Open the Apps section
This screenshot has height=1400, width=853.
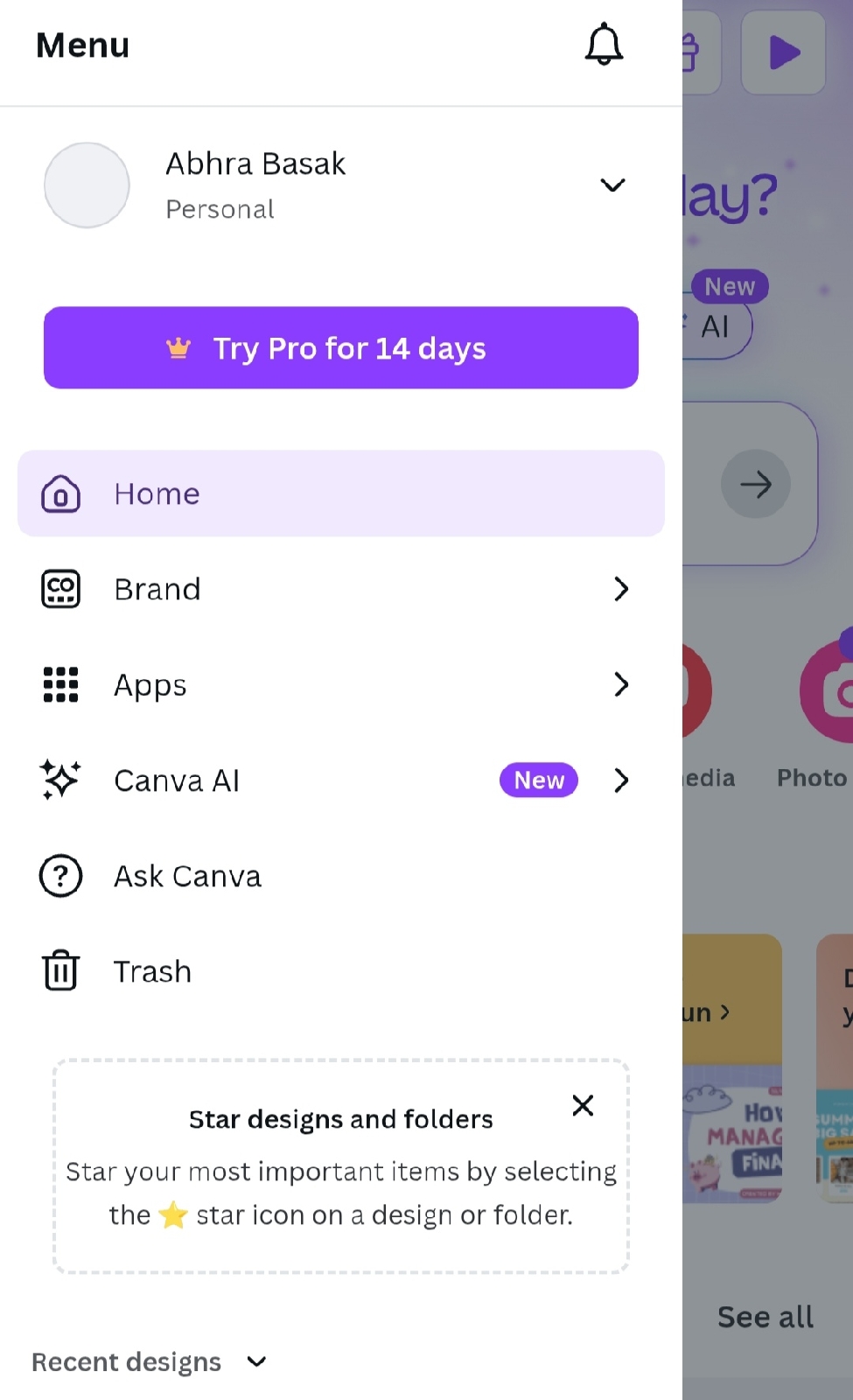341,684
